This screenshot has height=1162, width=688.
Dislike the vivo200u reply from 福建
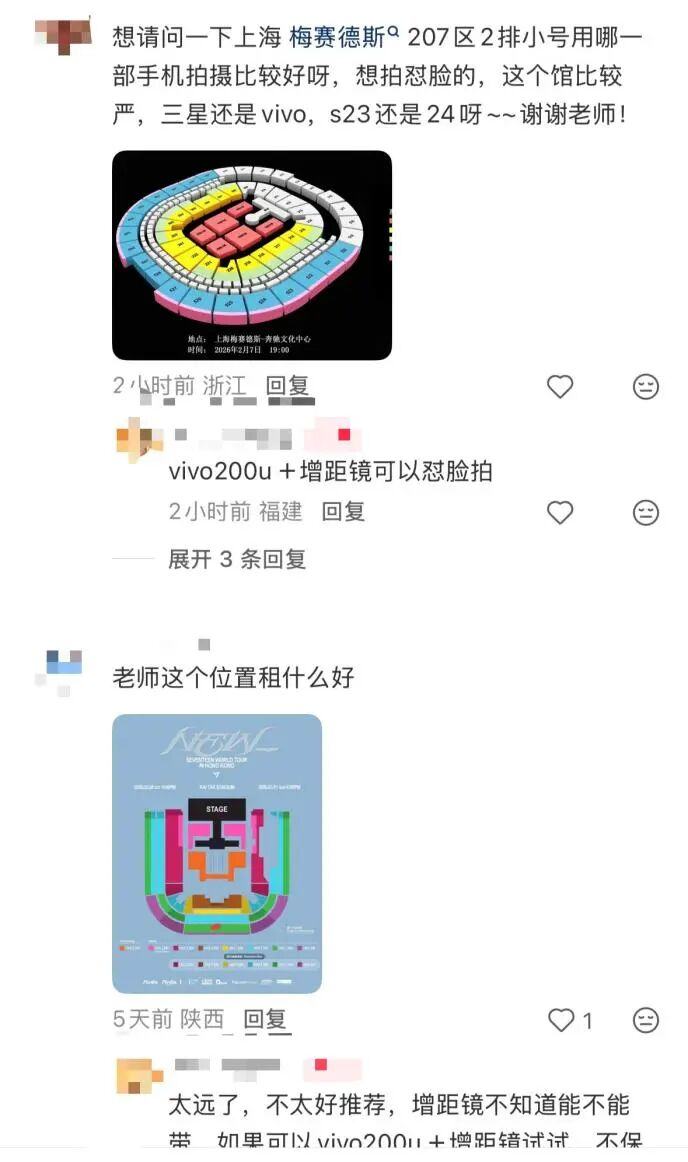click(x=646, y=512)
